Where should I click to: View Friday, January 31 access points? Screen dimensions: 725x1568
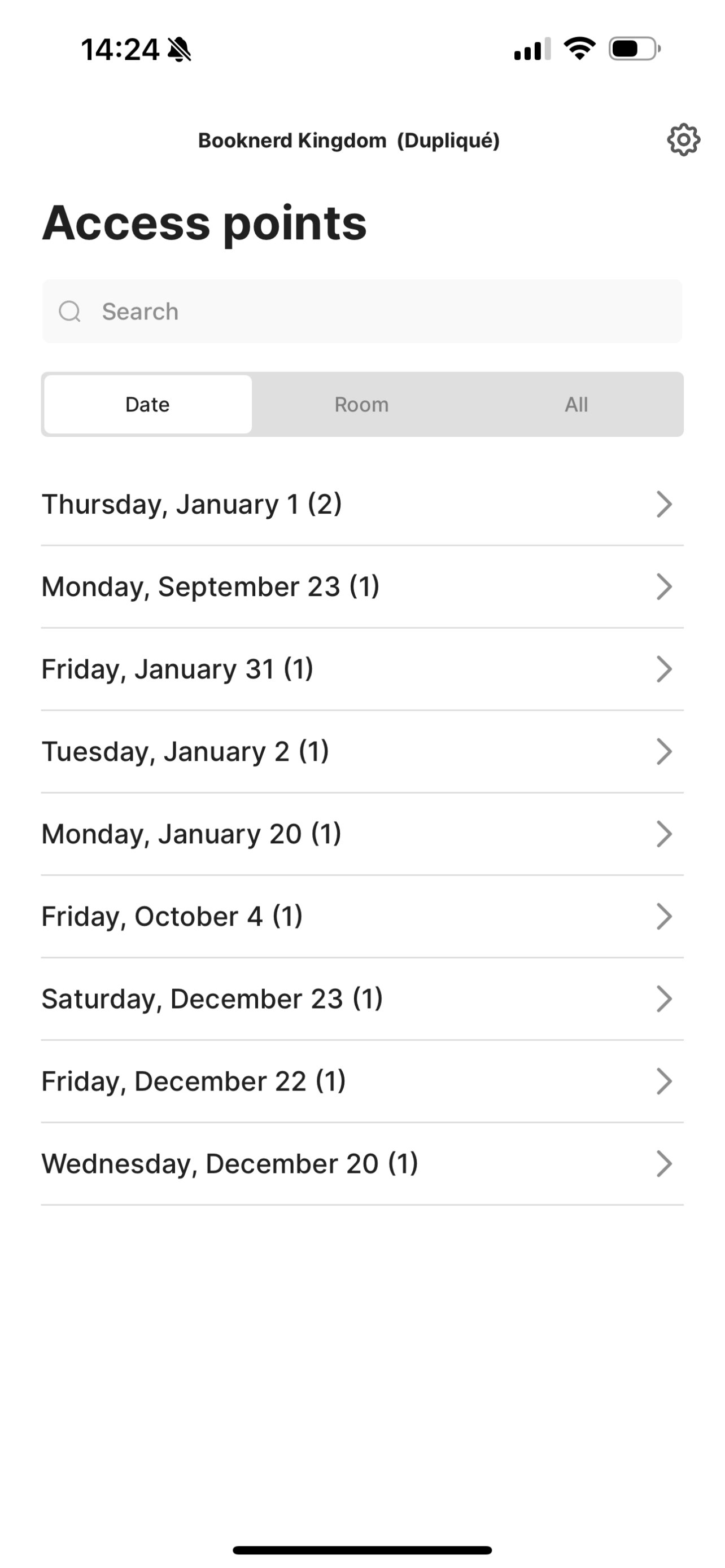(x=361, y=669)
